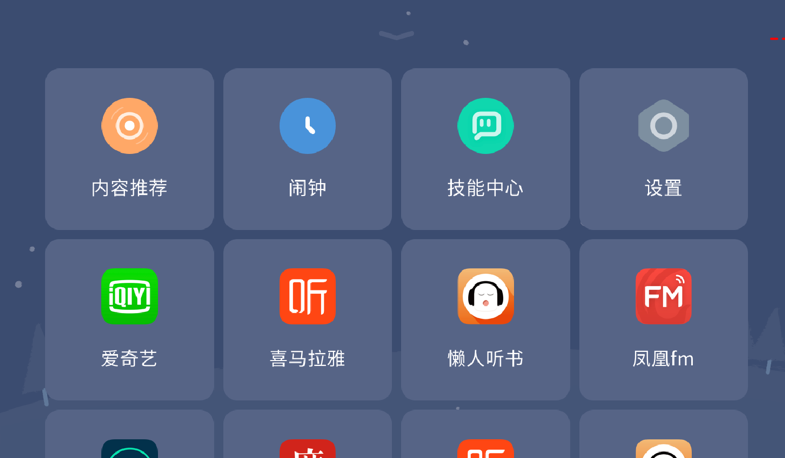Open 凤凰fm radio app
785x458 pixels.
[663, 318]
